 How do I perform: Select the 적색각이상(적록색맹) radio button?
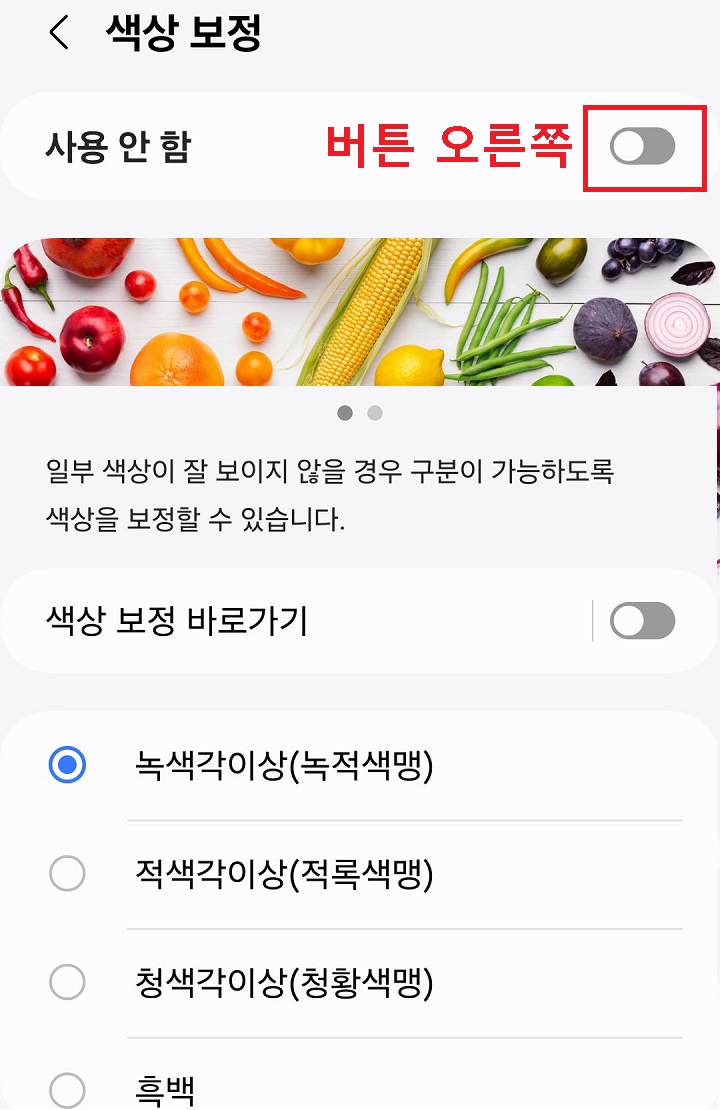[66, 873]
